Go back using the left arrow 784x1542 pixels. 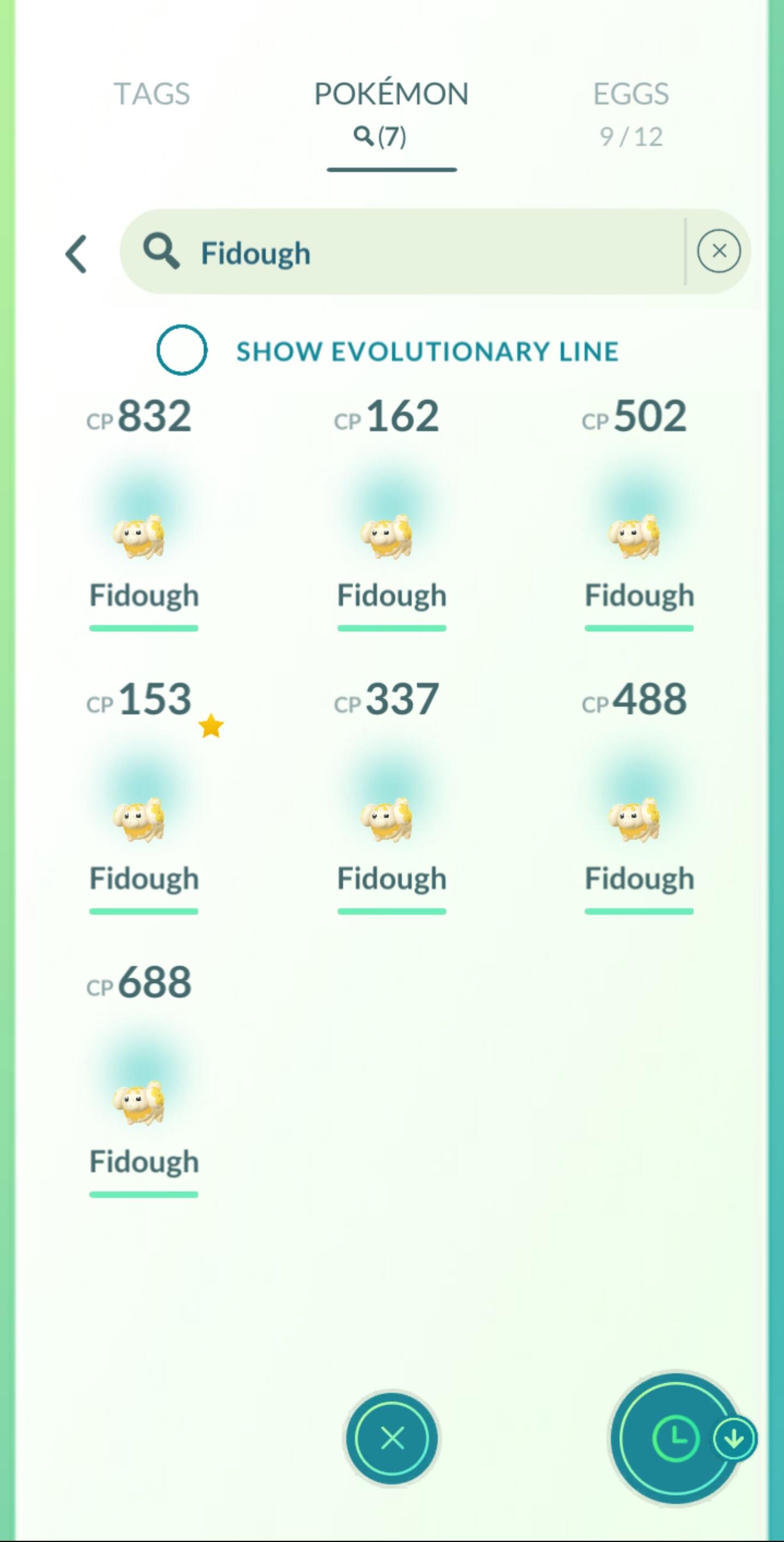[77, 254]
